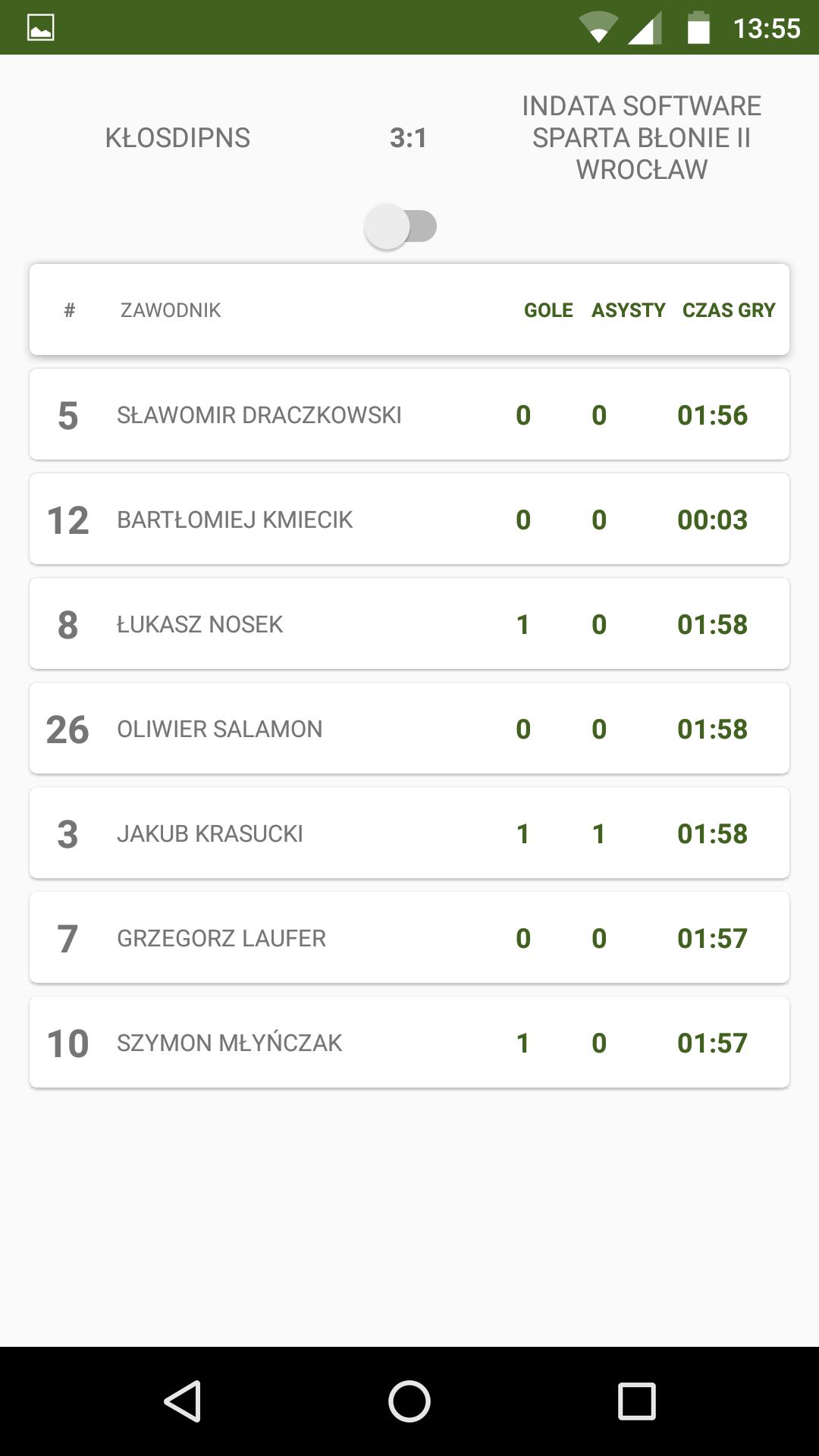Open Sławomir Draczkowski's player row
The image size is (819, 1456).
[x=409, y=414]
